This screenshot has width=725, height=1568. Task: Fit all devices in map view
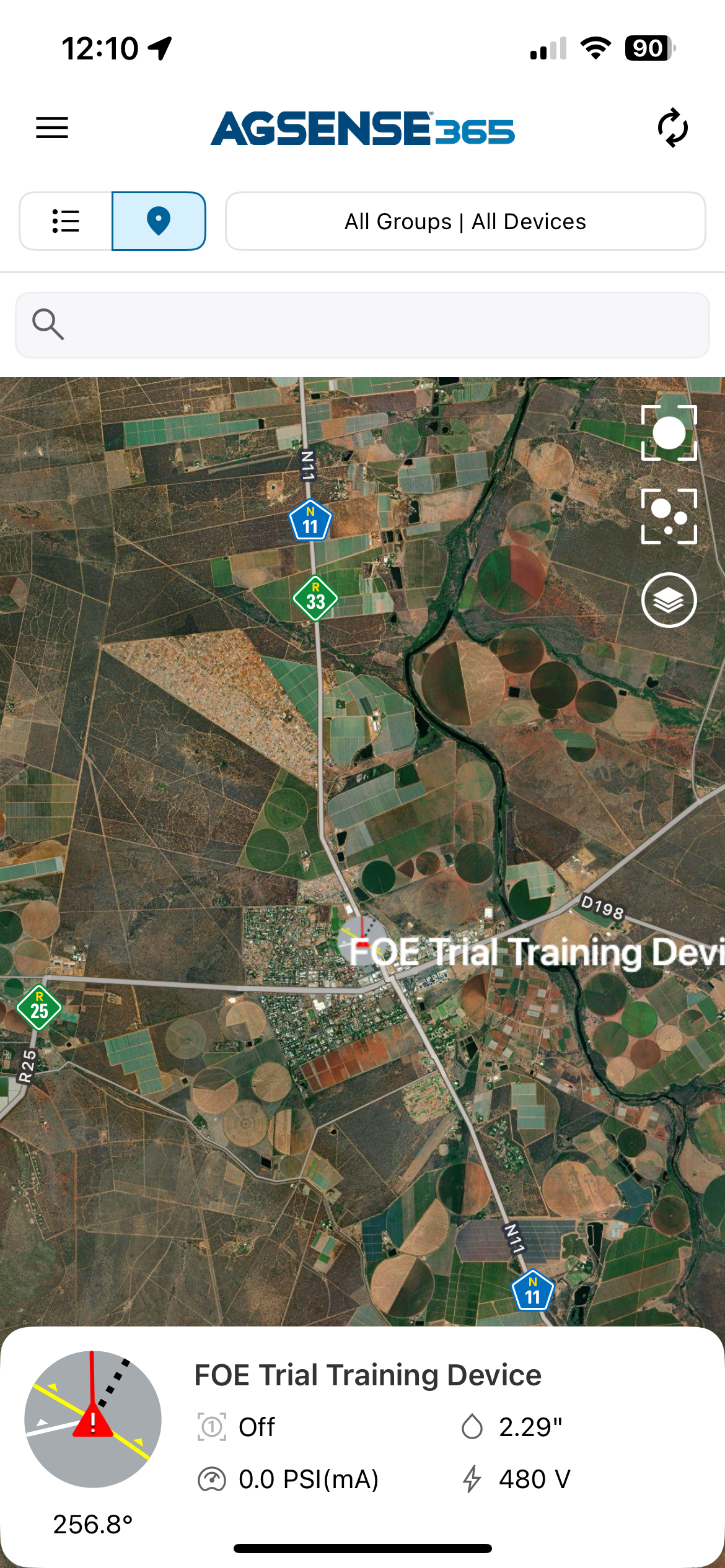coord(669,516)
